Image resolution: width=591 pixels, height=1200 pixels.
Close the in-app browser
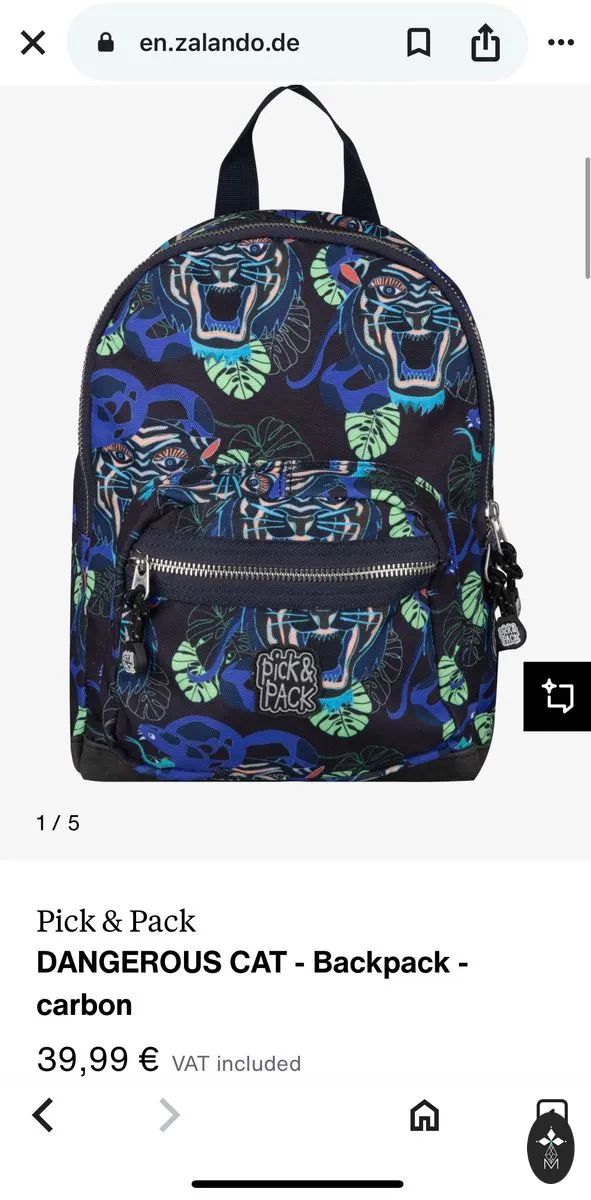33,43
